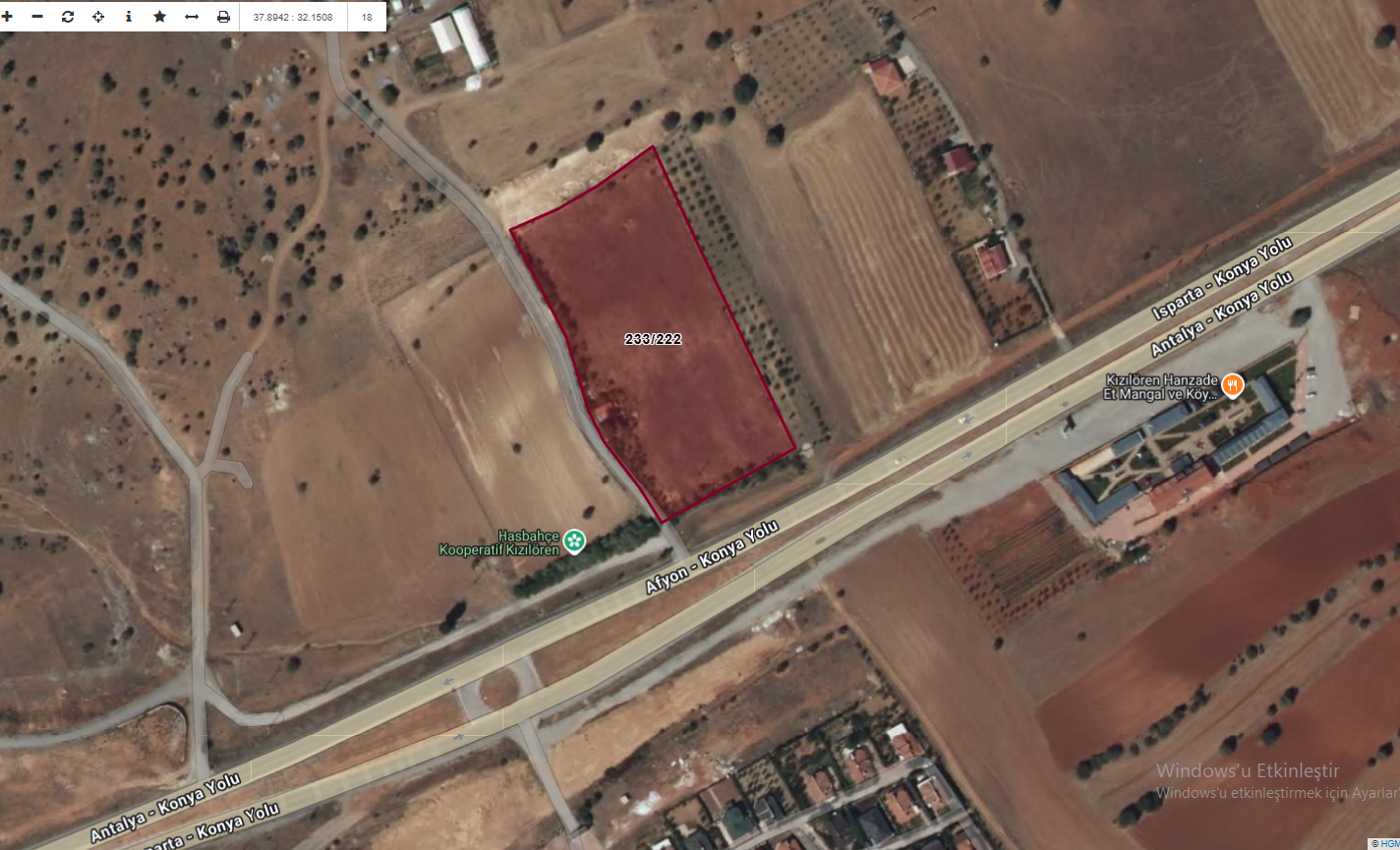Tap the star favorites icon
This screenshot has width=1400, height=850.
pyautogui.click(x=159, y=17)
